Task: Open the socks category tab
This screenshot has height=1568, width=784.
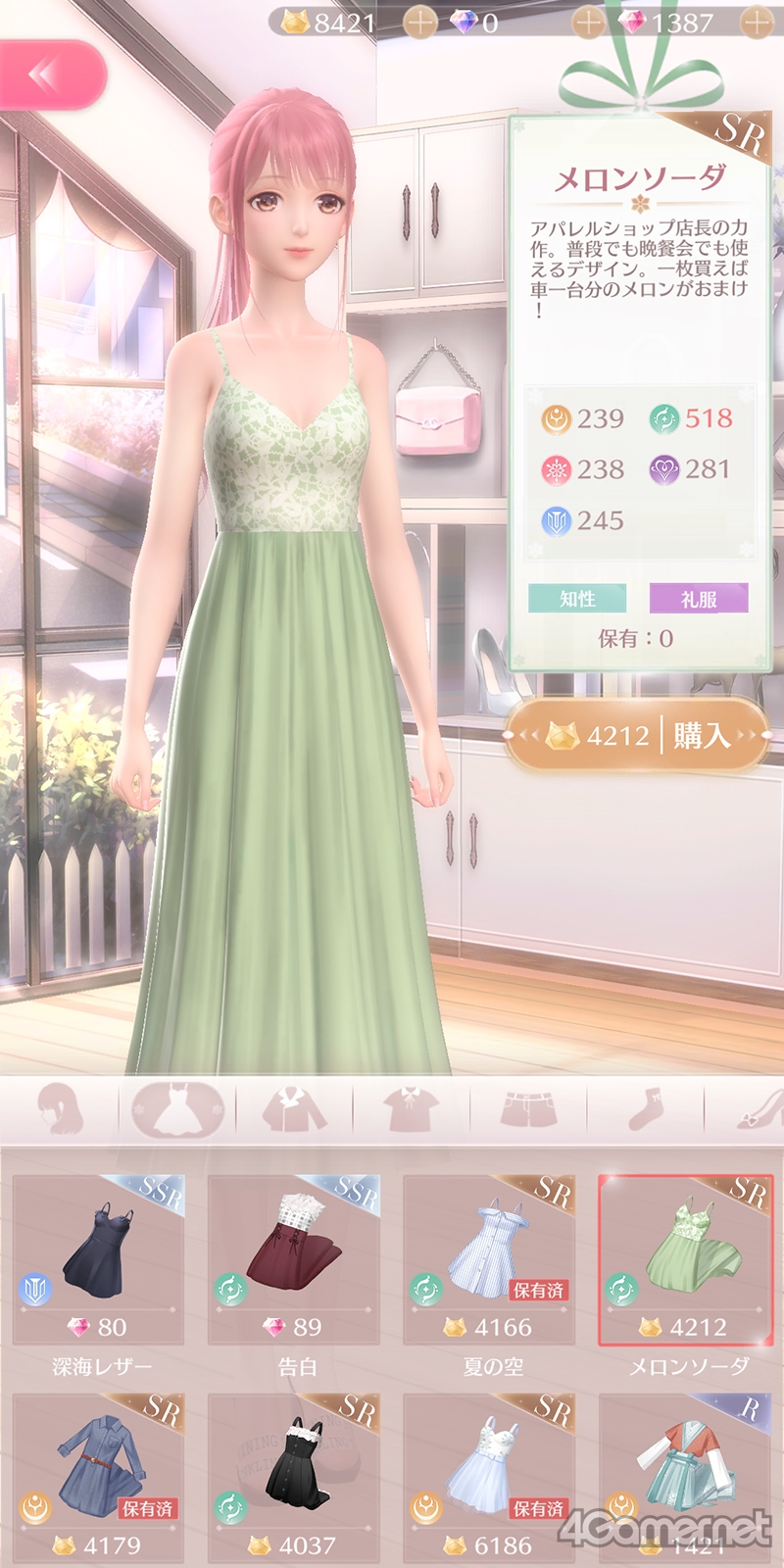Action: [x=646, y=1110]
